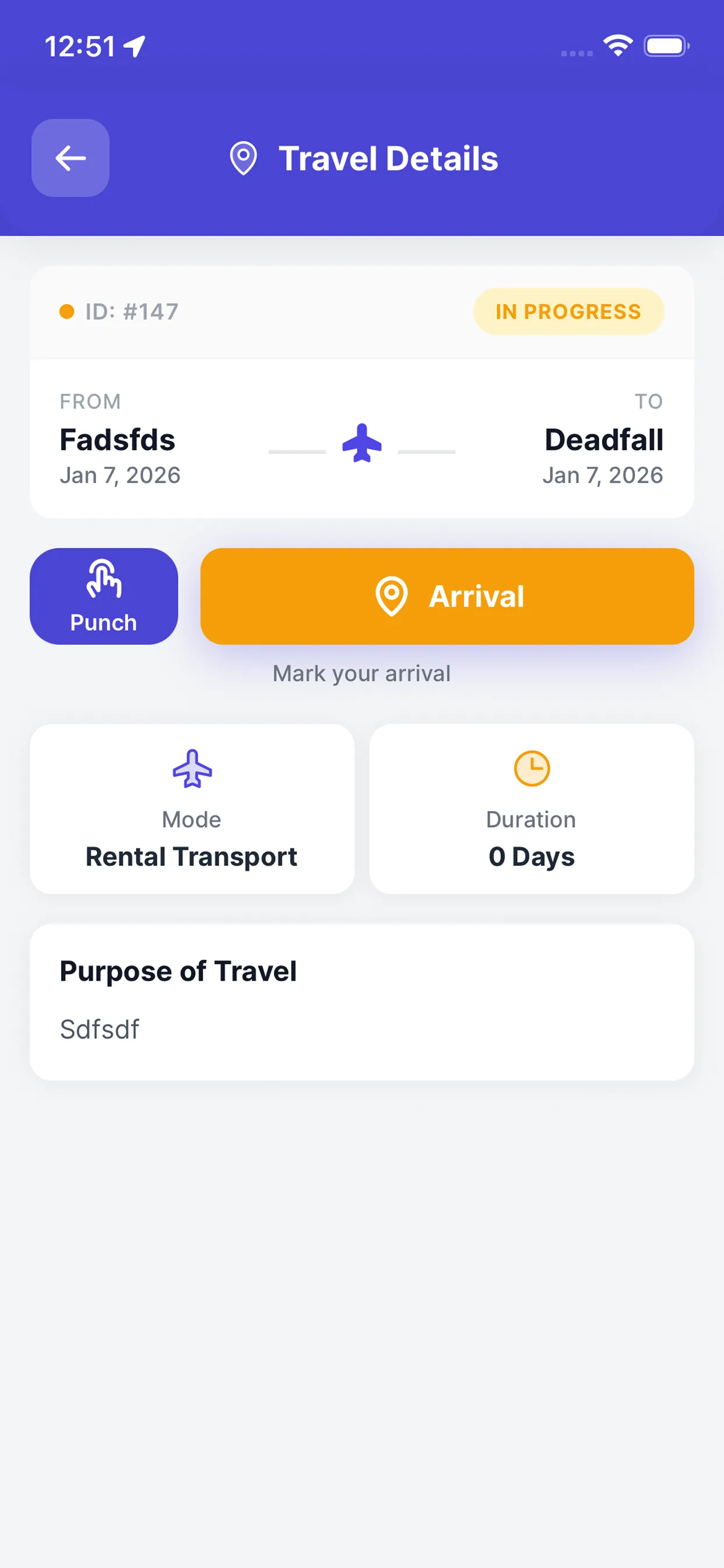Click the battery indicator in the status bar

click(666, 45)
